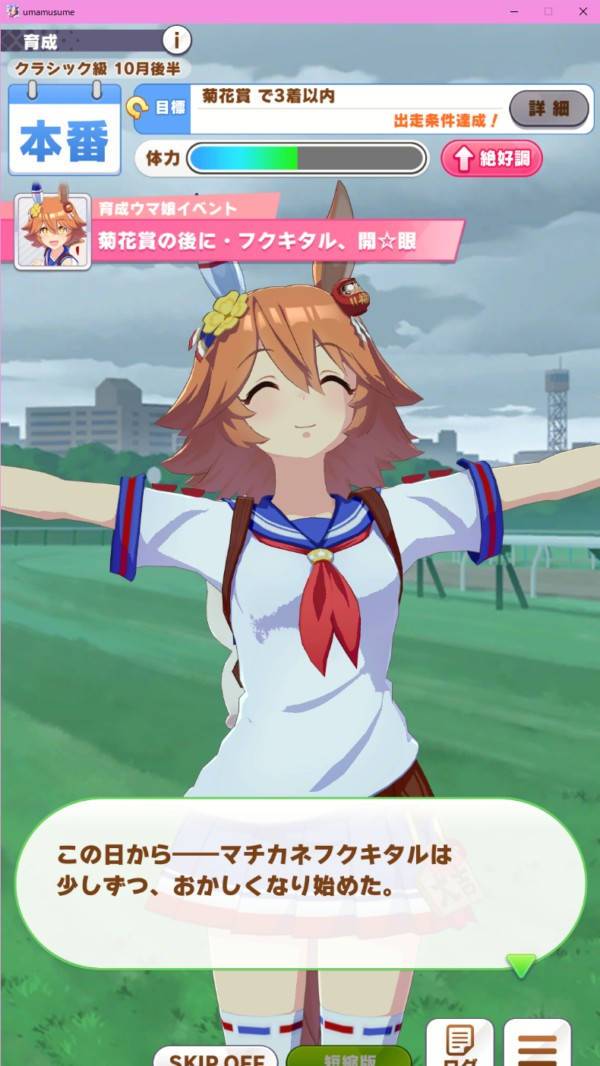Open the info icon next to 育成
600x1066 pixels.
coord(177,40)
